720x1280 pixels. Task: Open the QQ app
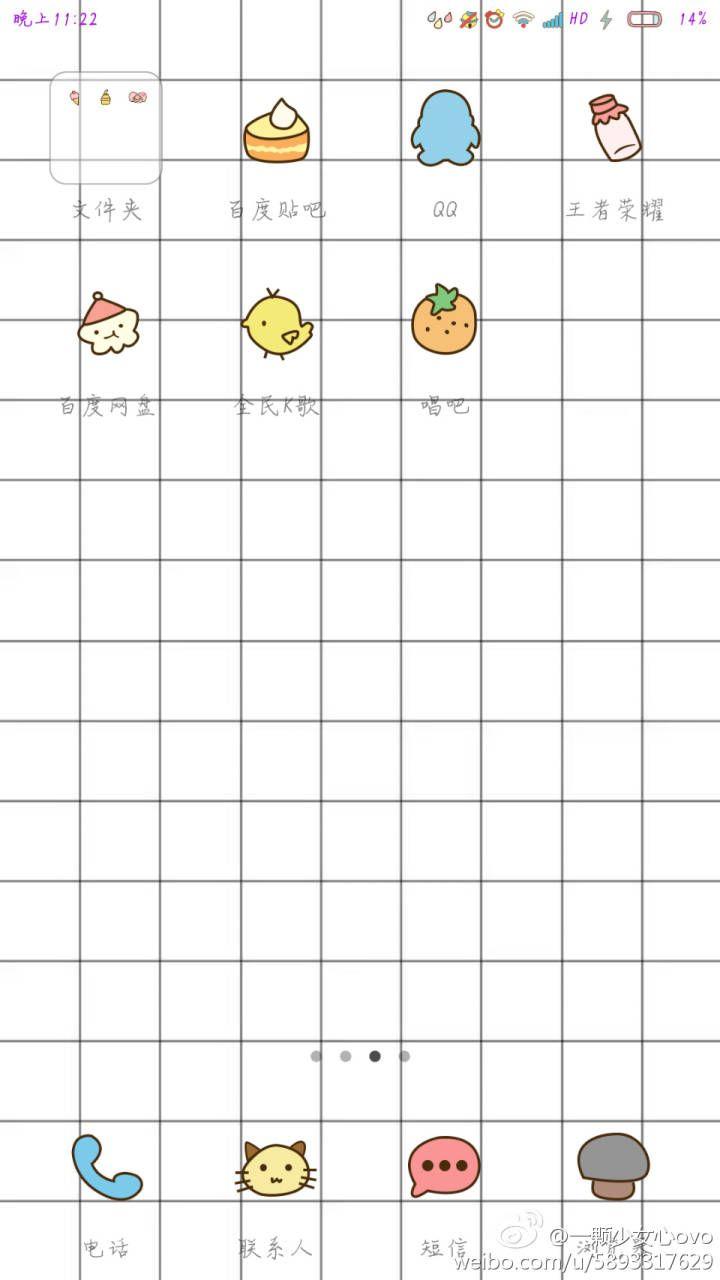445,129
